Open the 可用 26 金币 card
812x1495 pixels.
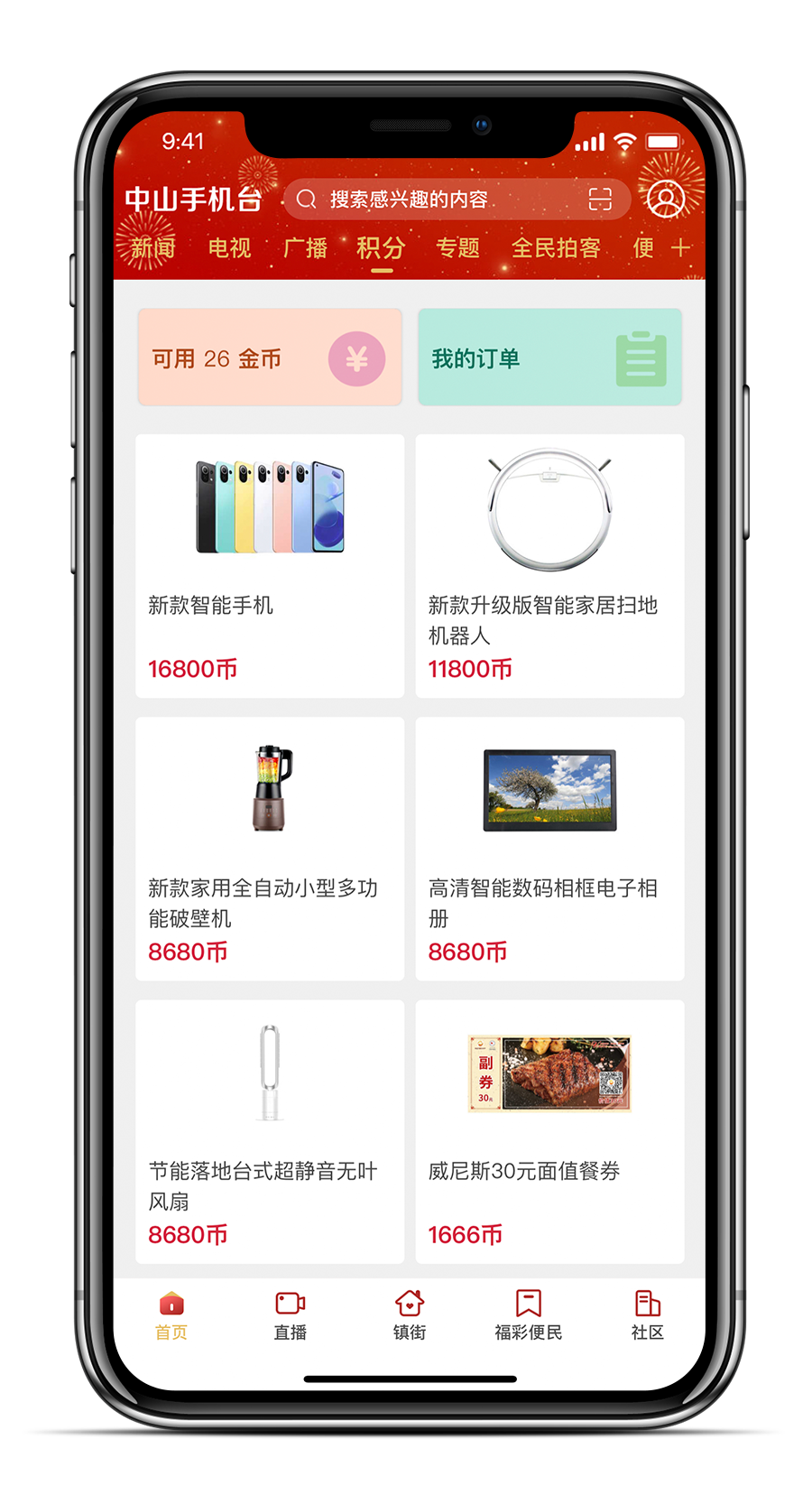pyautogui.click(x=270, y=358)
